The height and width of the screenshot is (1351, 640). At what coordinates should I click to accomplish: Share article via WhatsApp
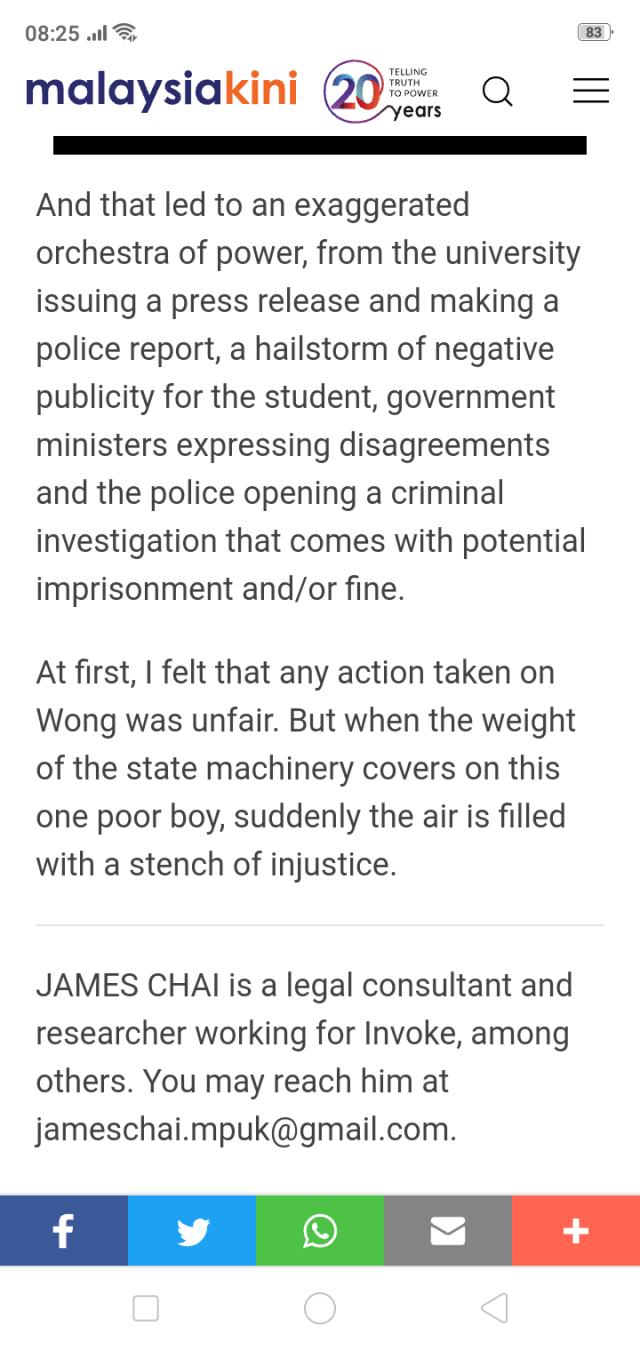(x=320, y=1231)
